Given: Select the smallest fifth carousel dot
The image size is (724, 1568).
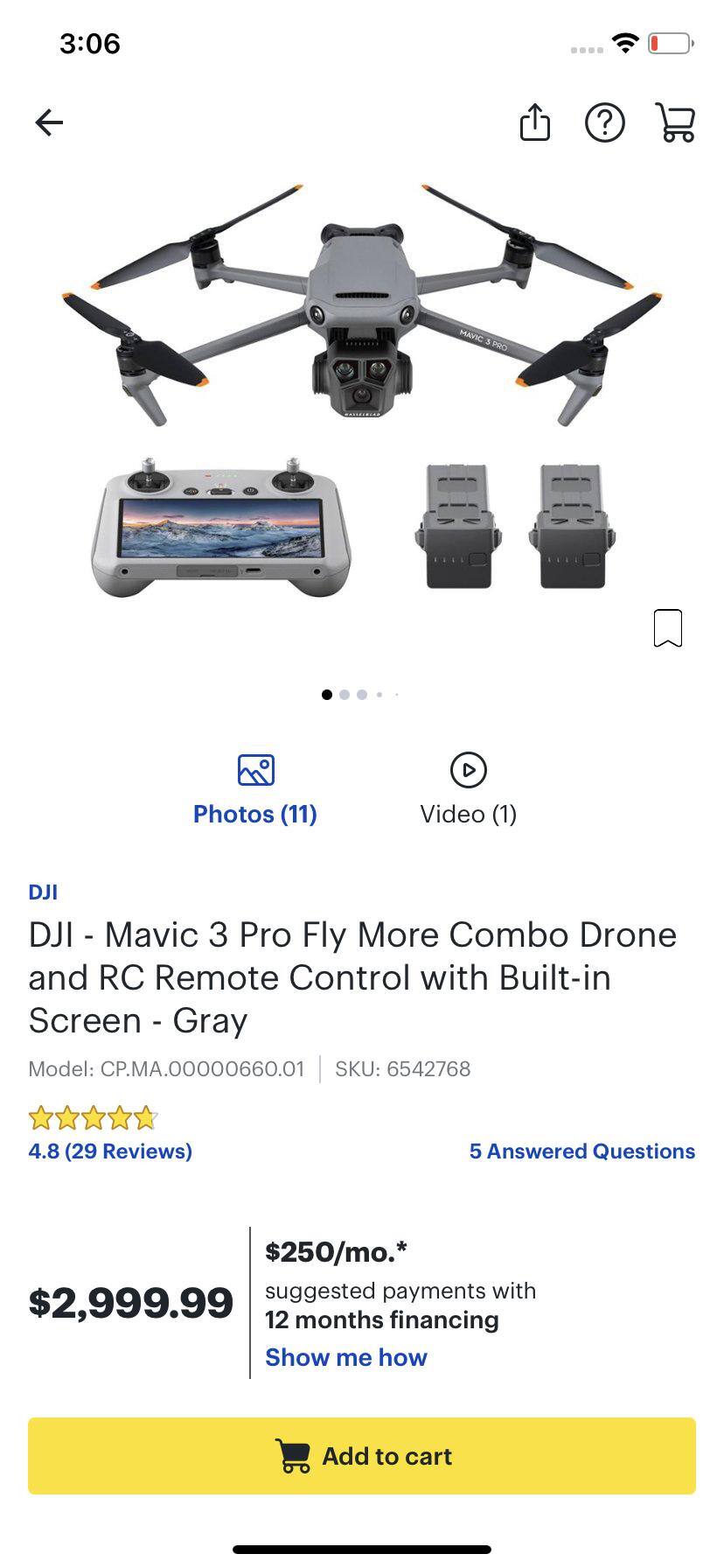Looking at the screenshot, I should (x=396, y=694).
